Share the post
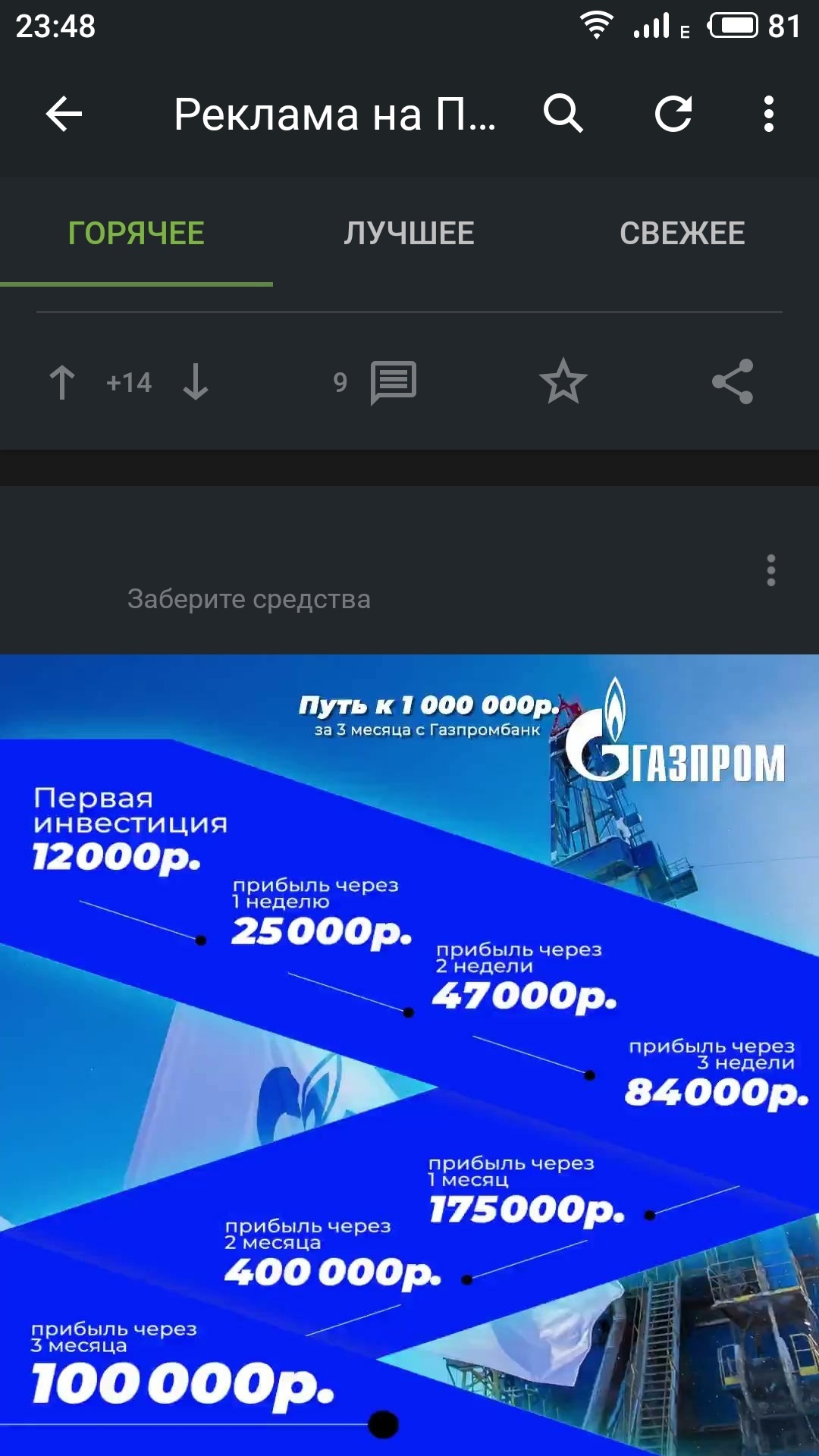Screen dimensions: 819x1456 (x=733, y=382)
